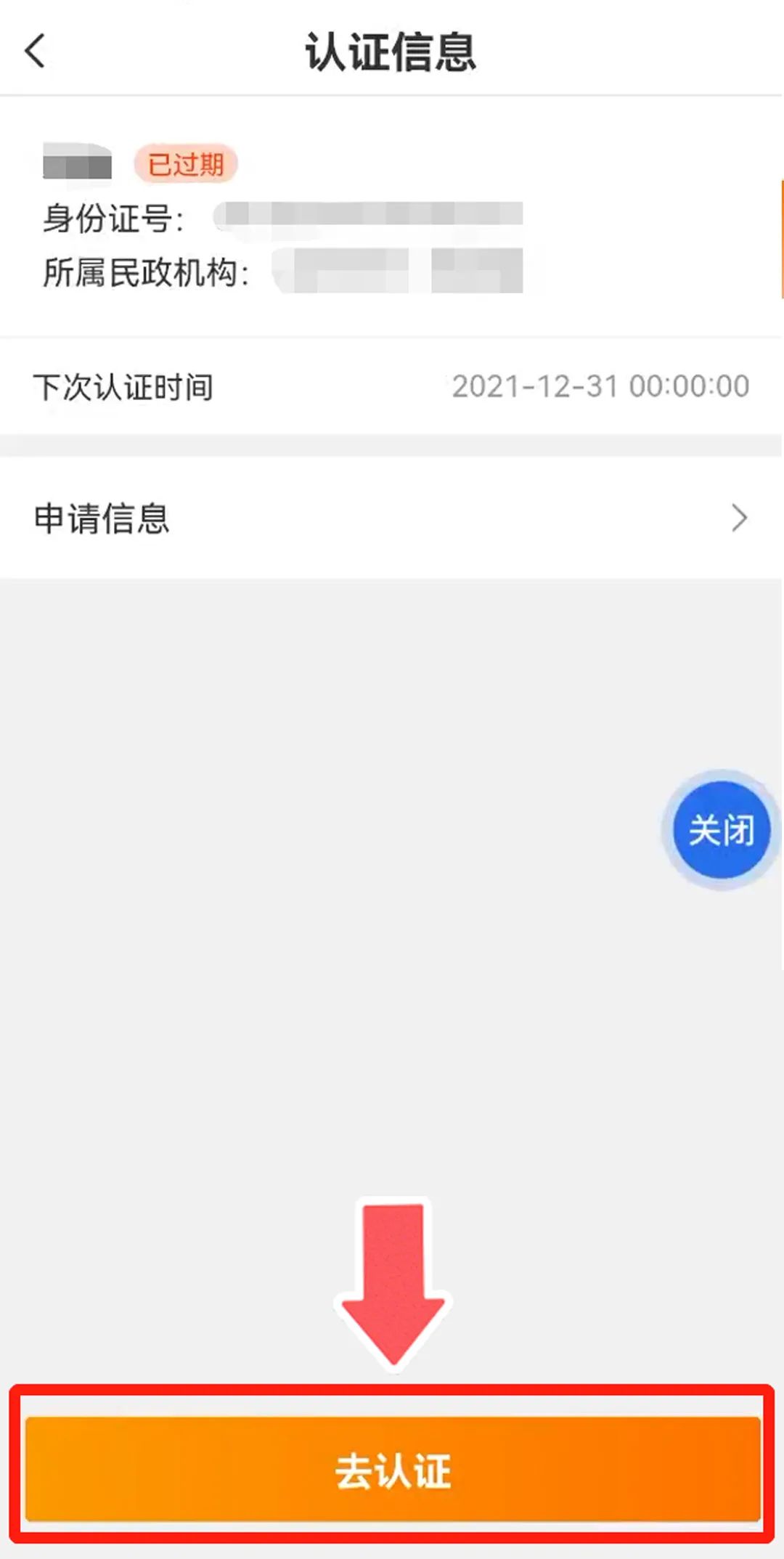Open the 申请信息 row
Viewport: 784px width, 1559px height.
click(391, 518)
